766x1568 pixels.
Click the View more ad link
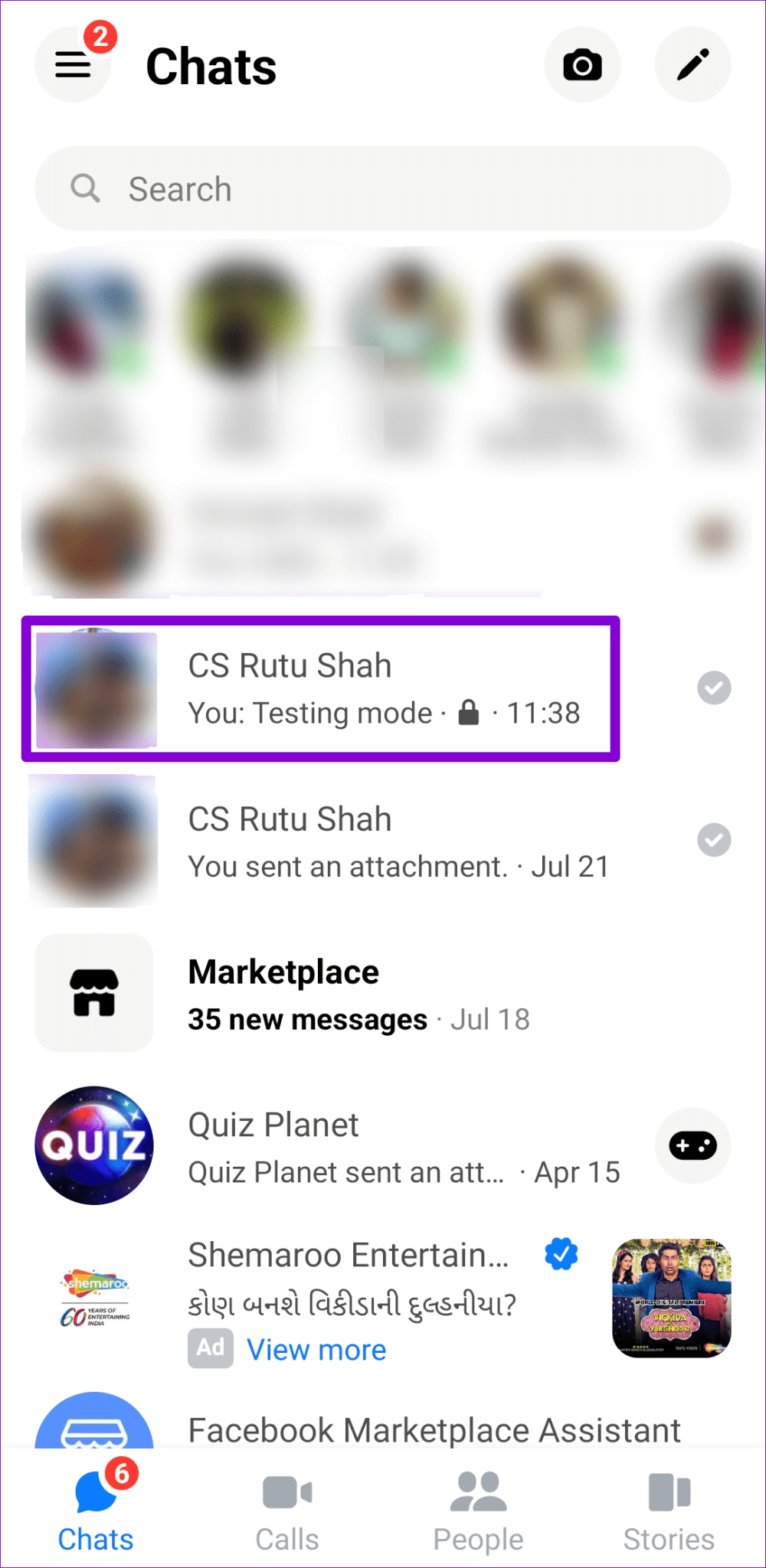pyautogui.click(x=316, y=1349)
